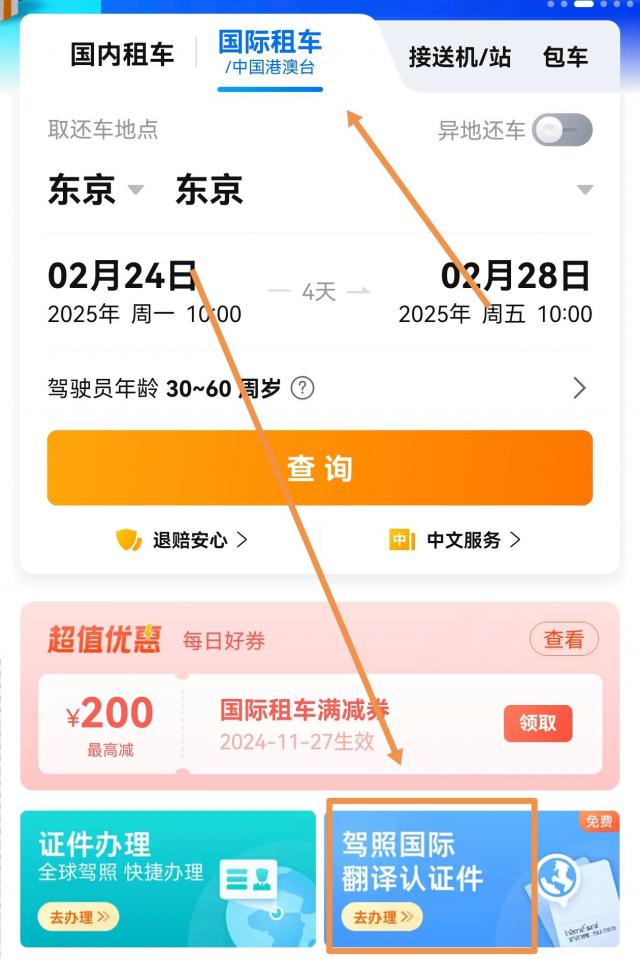640x959 pixels.
Task: Toggle the 异地还车 switch
Action: tap(562, 130)
